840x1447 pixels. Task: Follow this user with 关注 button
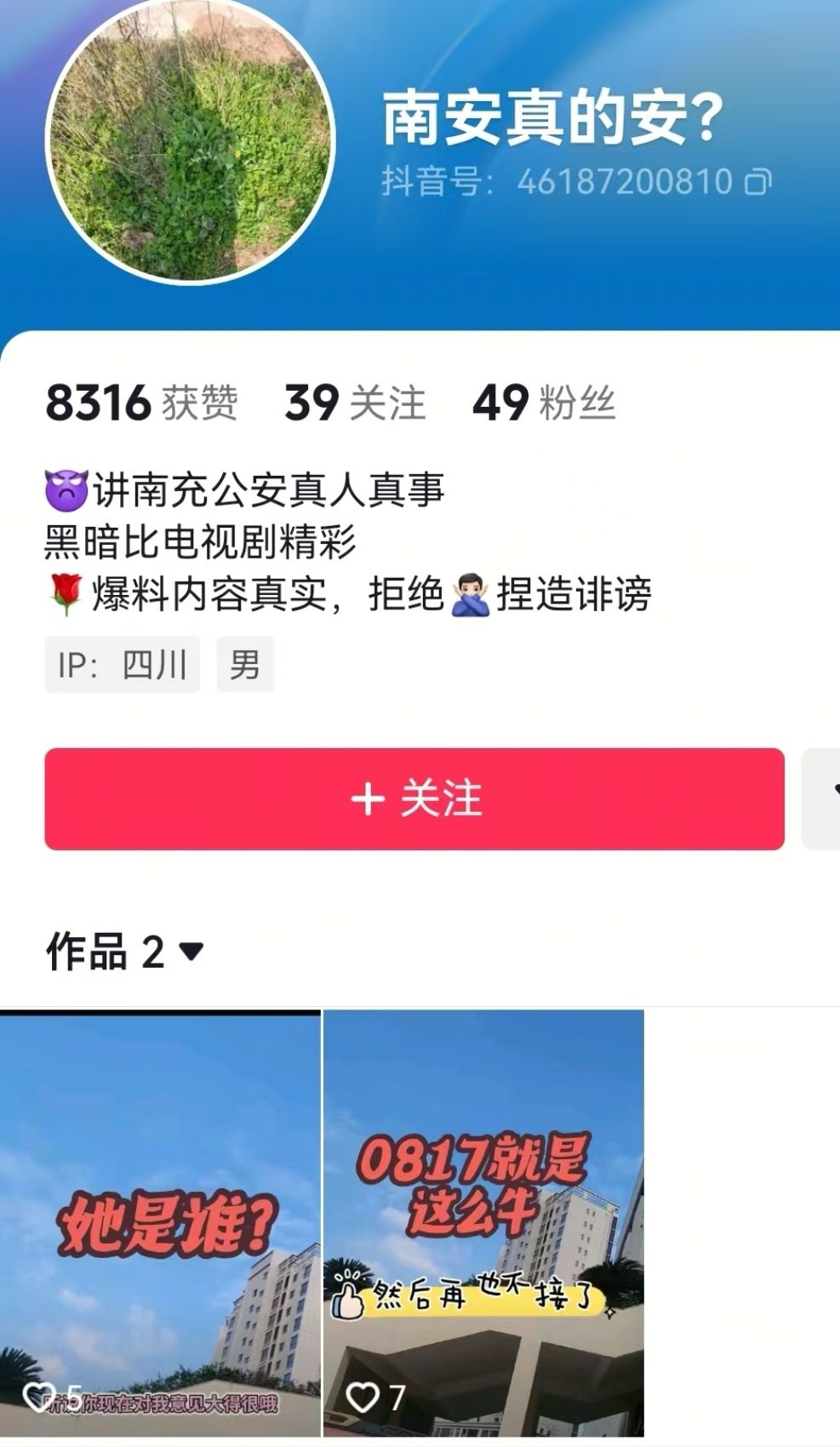pos(414,798)
